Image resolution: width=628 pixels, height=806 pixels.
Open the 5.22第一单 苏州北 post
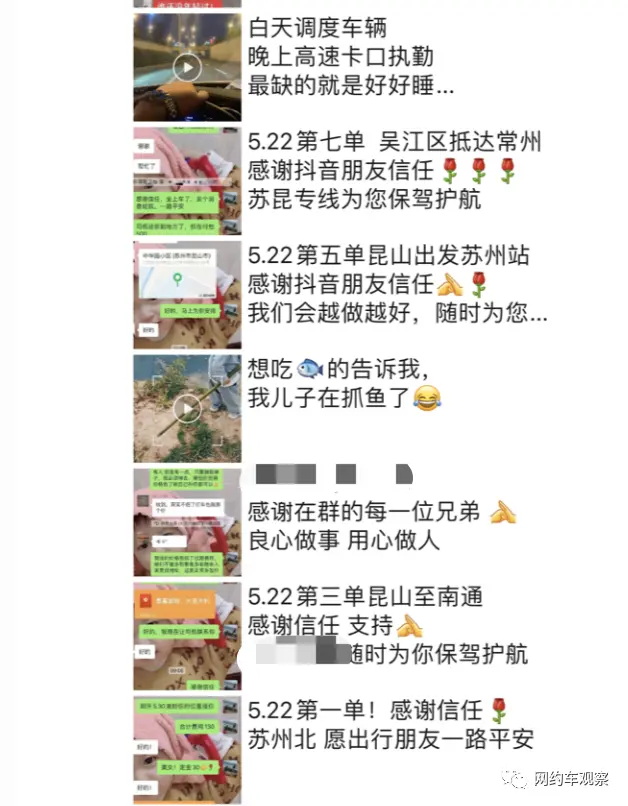tap(390, 725)
